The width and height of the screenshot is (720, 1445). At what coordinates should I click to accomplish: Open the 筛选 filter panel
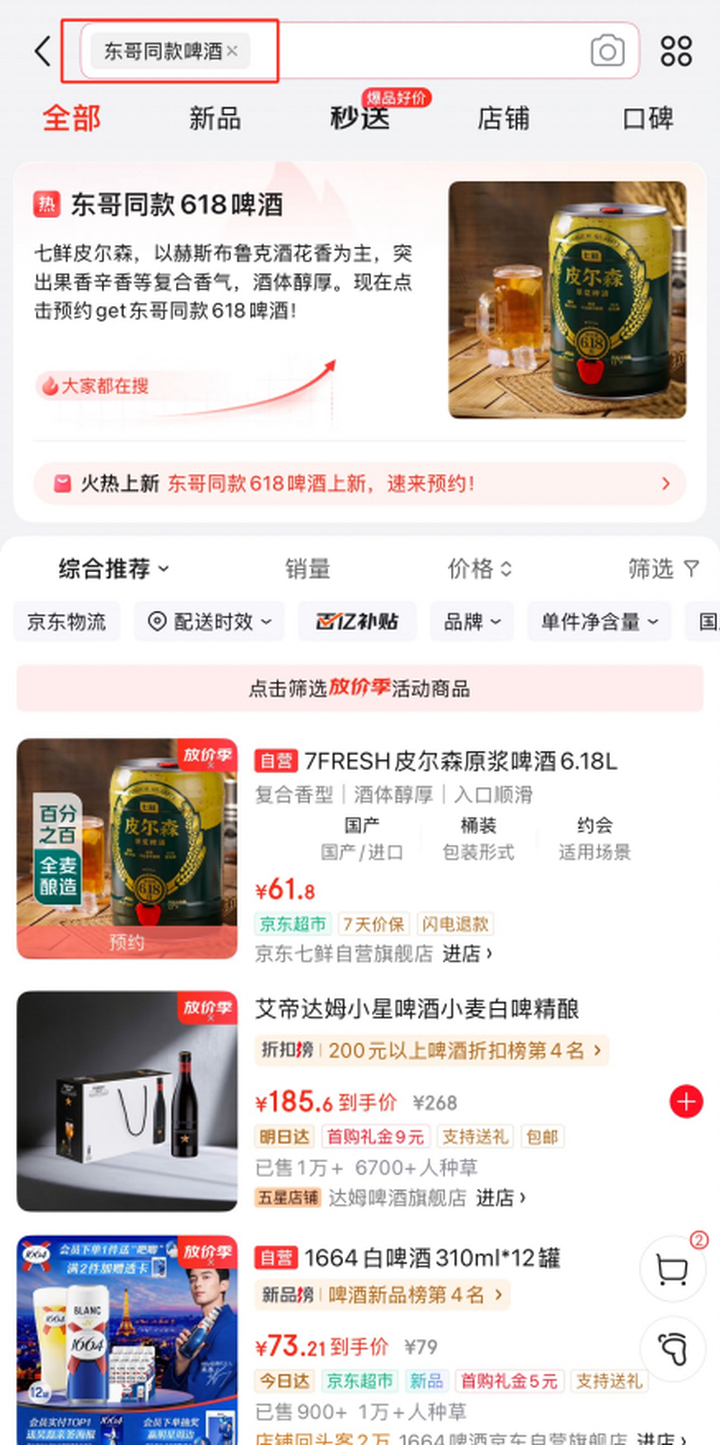(663, 569)
